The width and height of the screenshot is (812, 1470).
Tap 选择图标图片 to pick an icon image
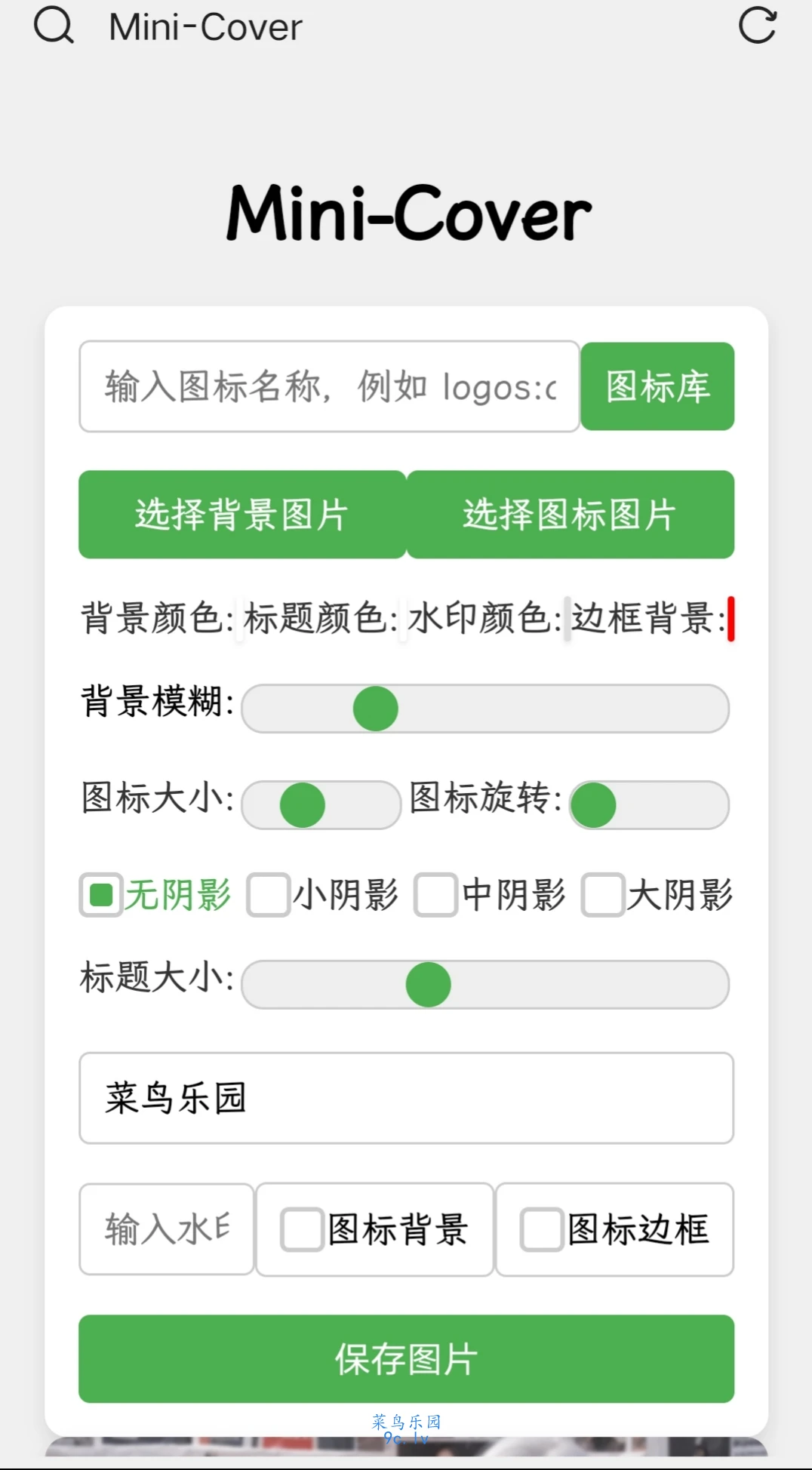click(571, 515)
